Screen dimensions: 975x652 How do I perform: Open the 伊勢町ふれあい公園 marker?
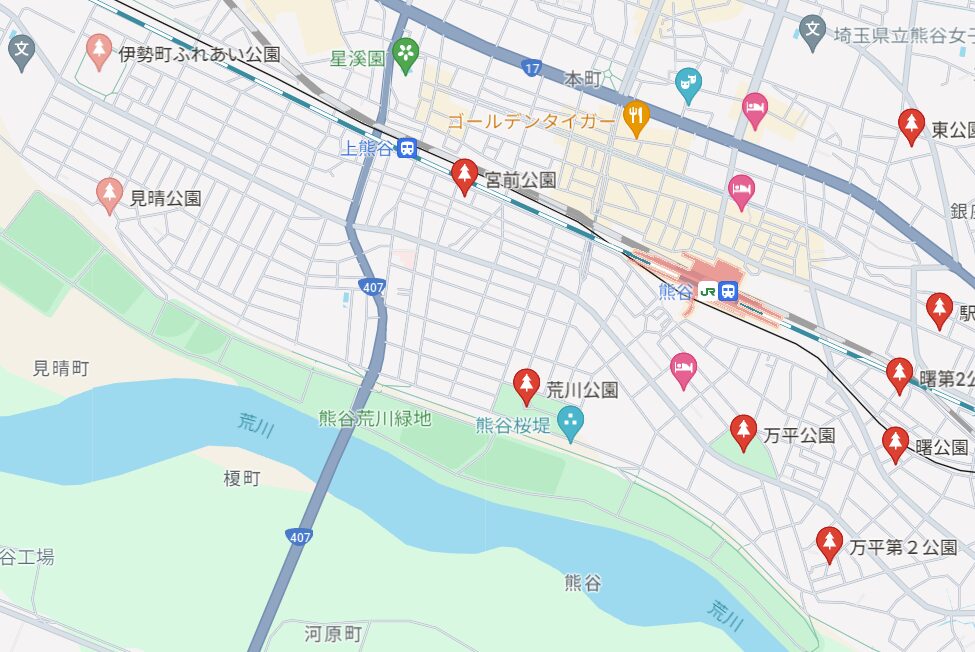[x=98, y=50]
